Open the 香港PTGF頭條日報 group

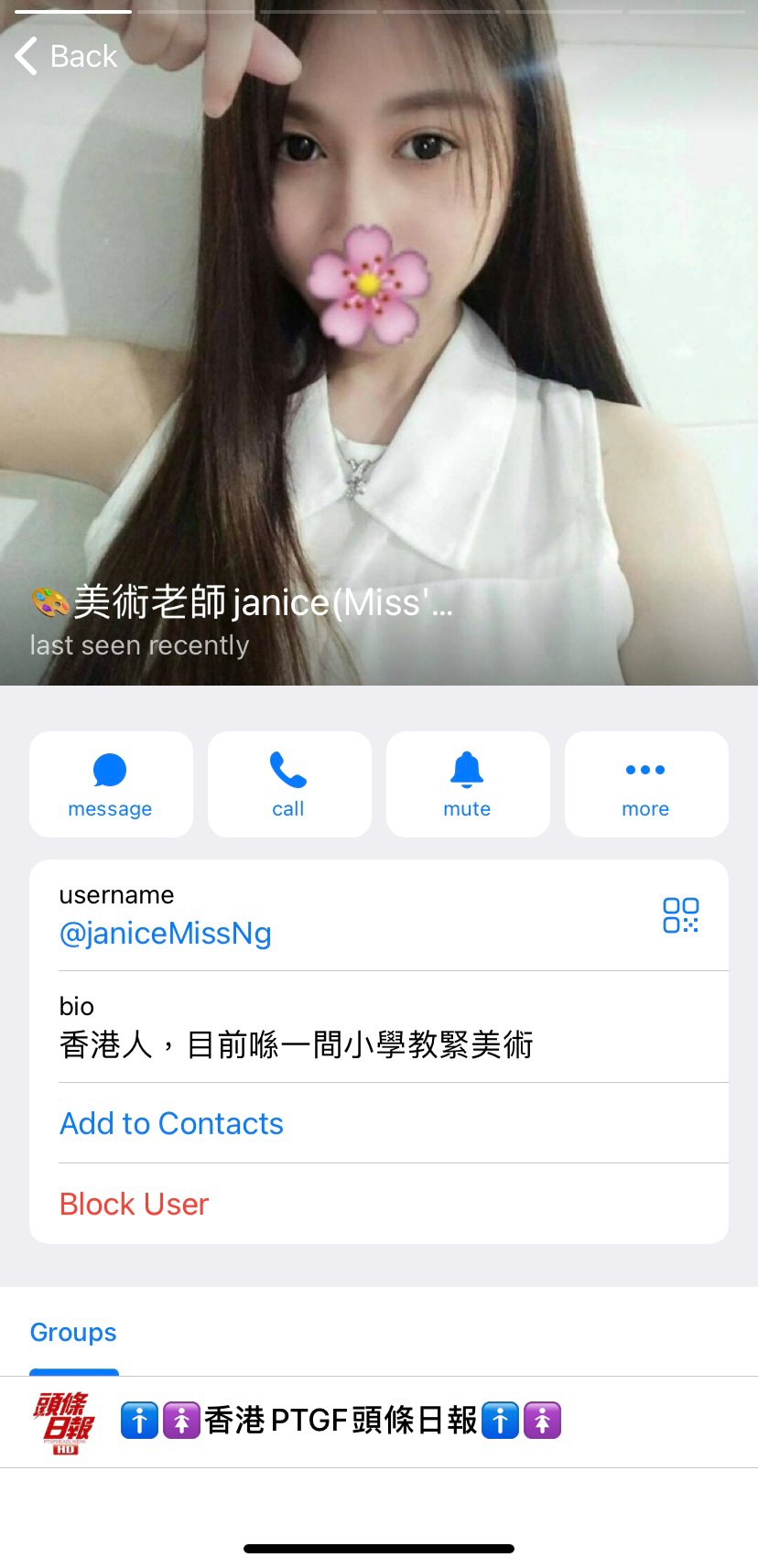coord(379,1422)
